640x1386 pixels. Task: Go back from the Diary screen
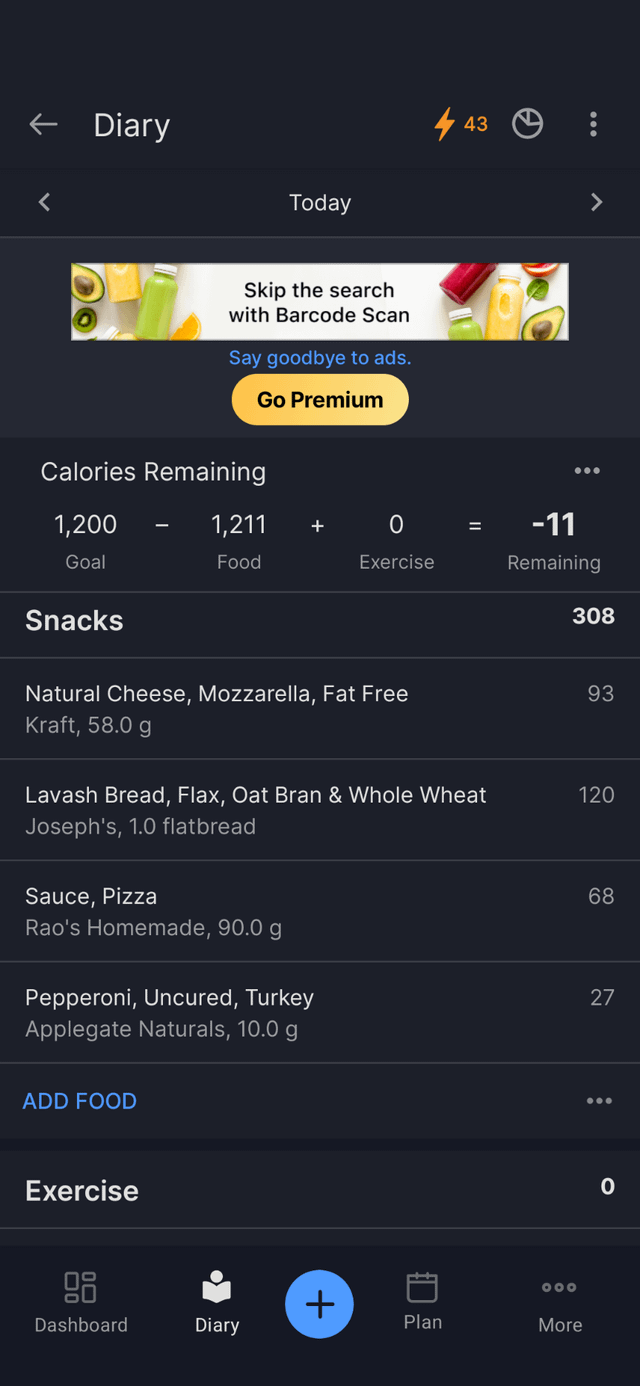tap(43, 125)
